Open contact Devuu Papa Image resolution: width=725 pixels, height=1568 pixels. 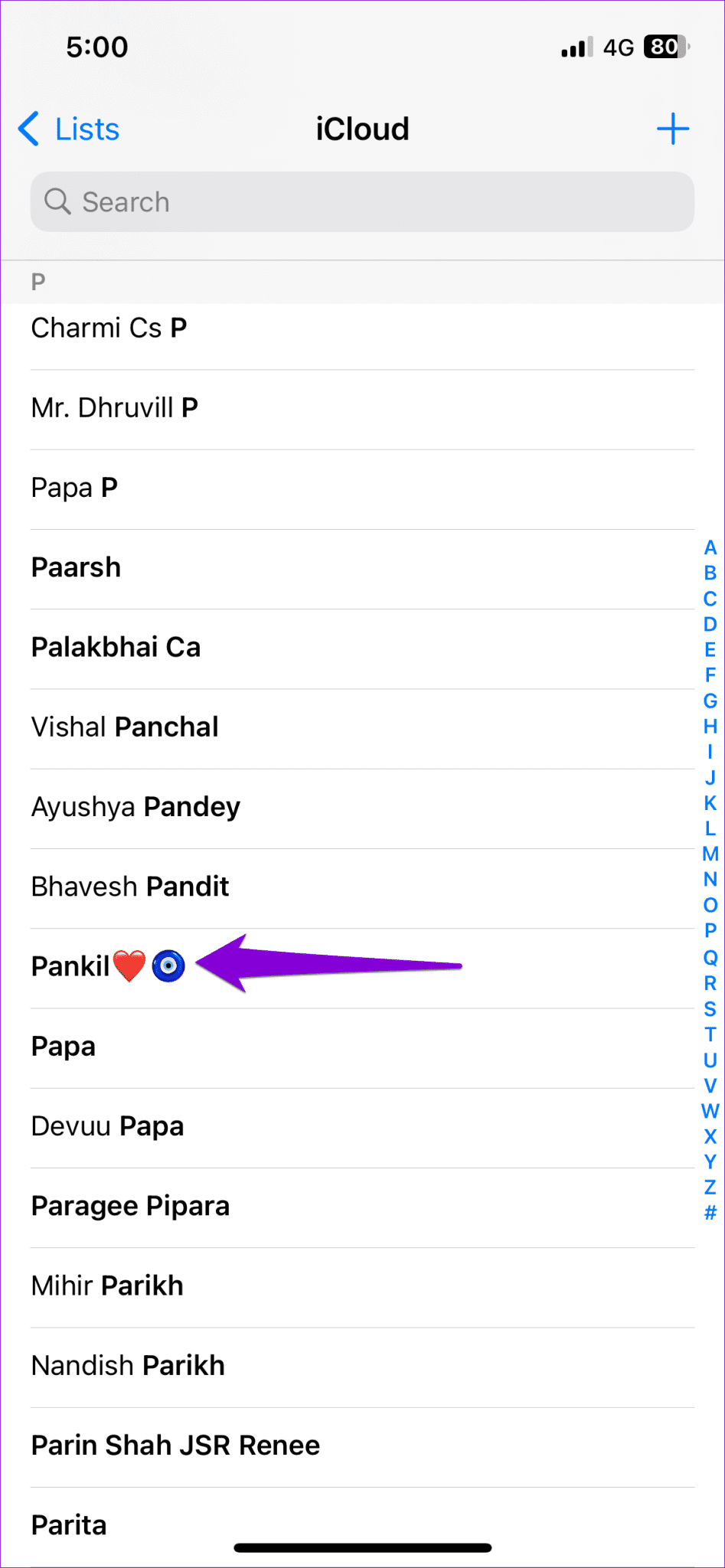pyautogui.click(x=107, y=1126)
